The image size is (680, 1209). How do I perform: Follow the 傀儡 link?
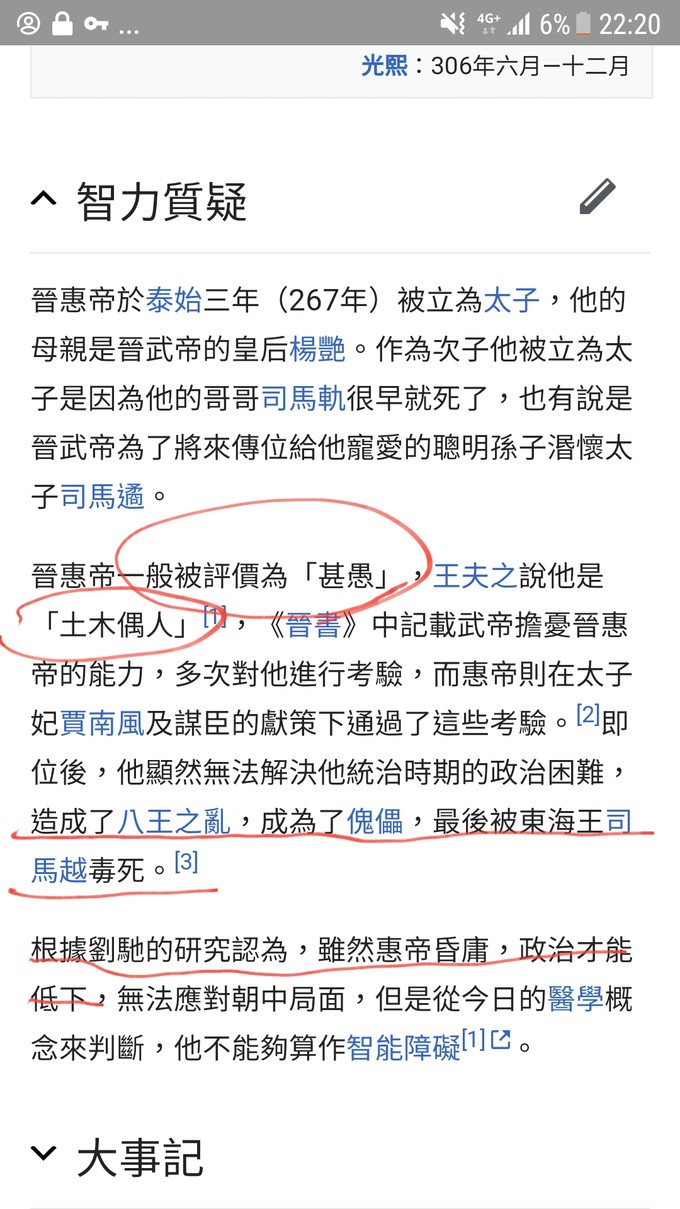374,822
